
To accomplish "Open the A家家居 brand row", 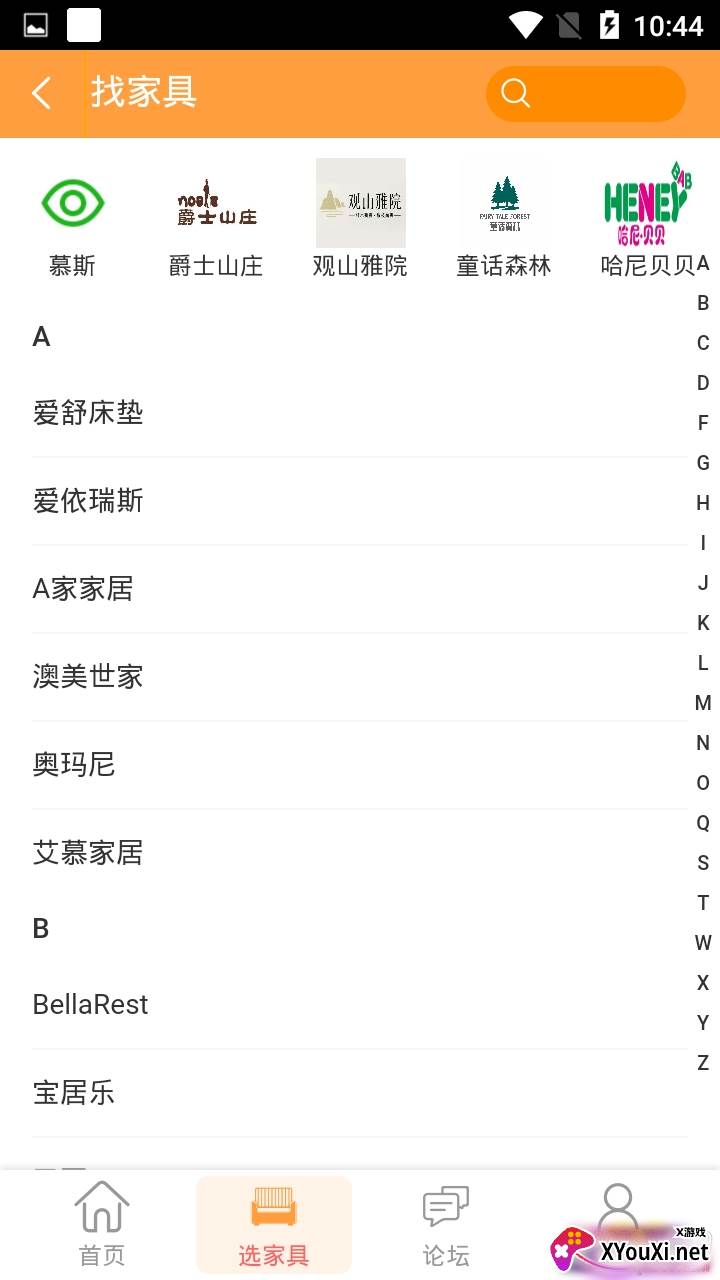I will click(x=83, y=589).
